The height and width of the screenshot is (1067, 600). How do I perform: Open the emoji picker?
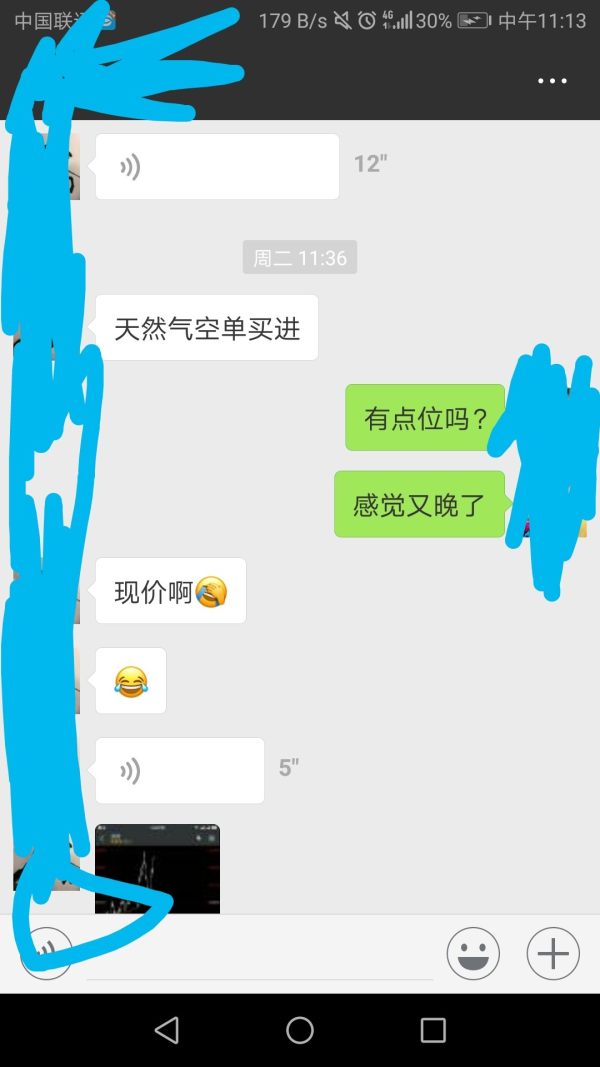(473, 953)
